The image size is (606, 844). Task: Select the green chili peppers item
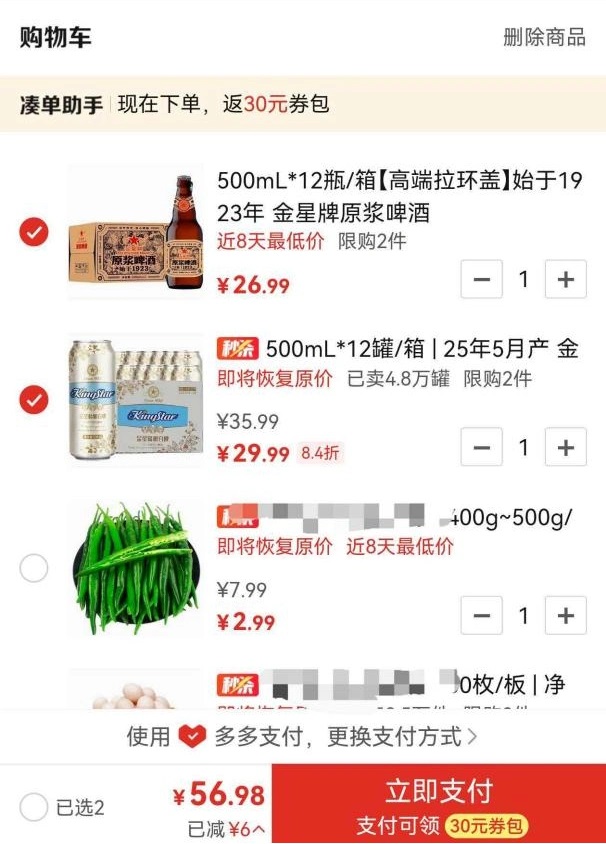point(34,568)
